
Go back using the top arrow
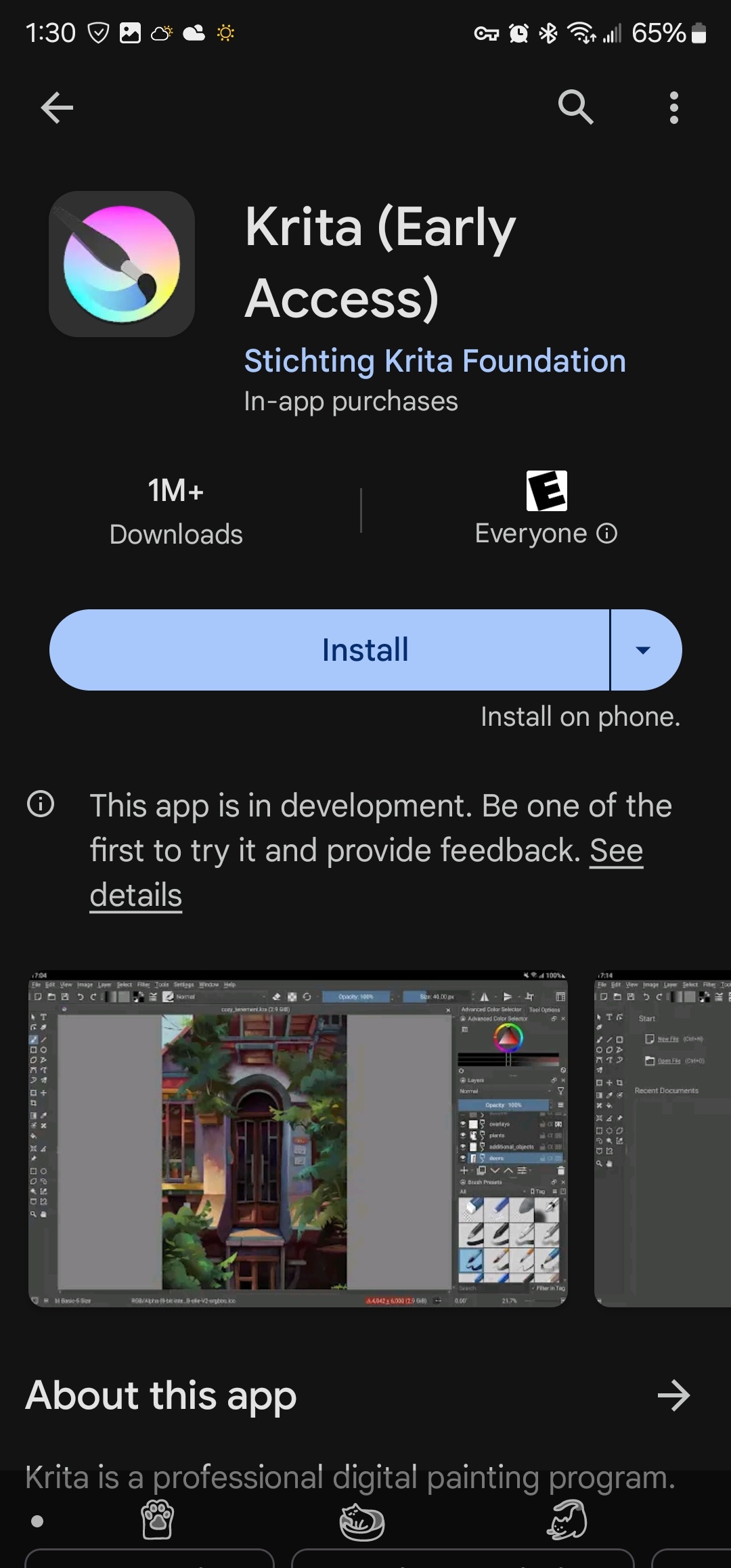[x=57, y=108]
